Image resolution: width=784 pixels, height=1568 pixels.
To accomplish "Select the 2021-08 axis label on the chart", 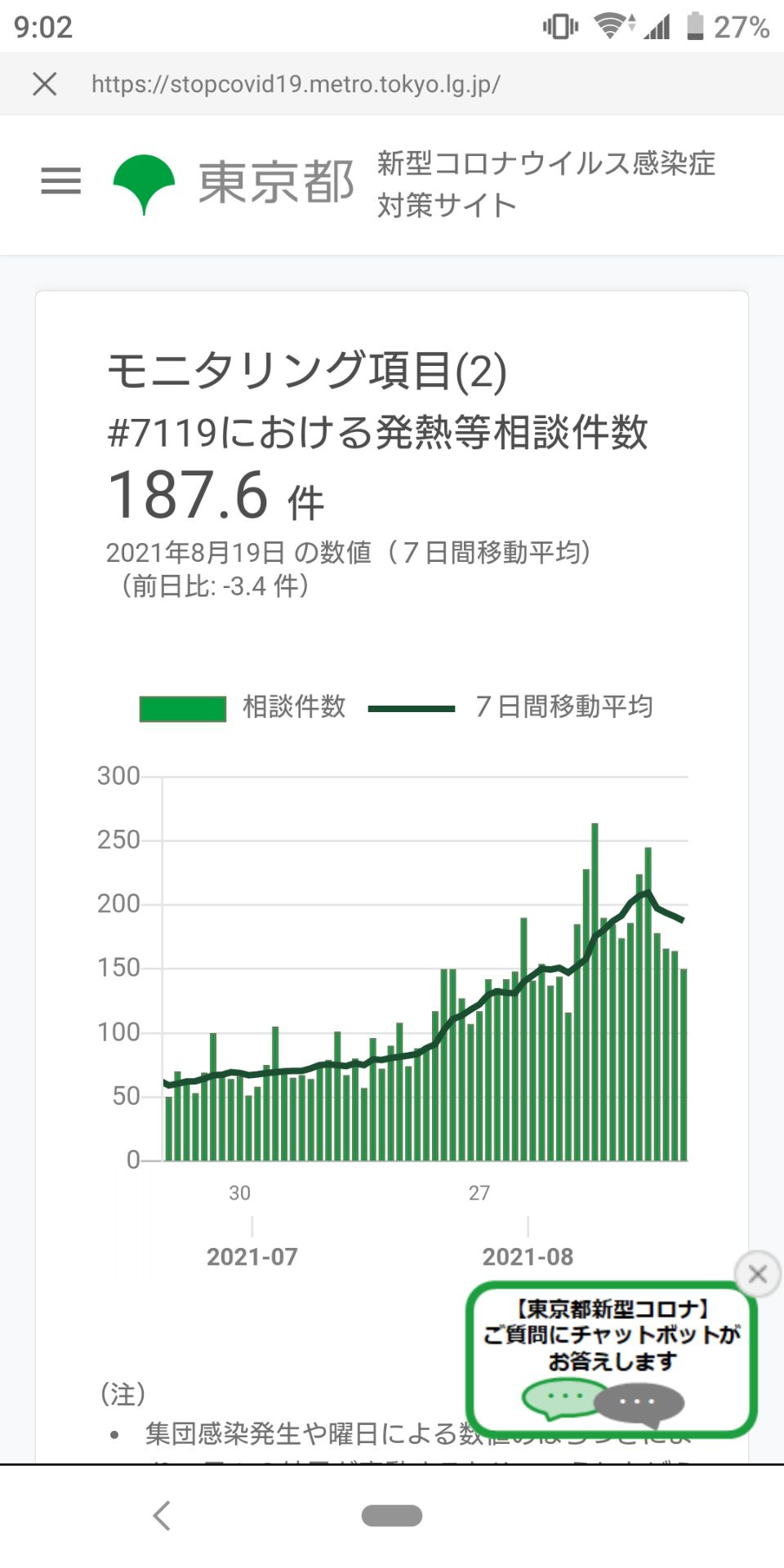I will (531, 1257).
